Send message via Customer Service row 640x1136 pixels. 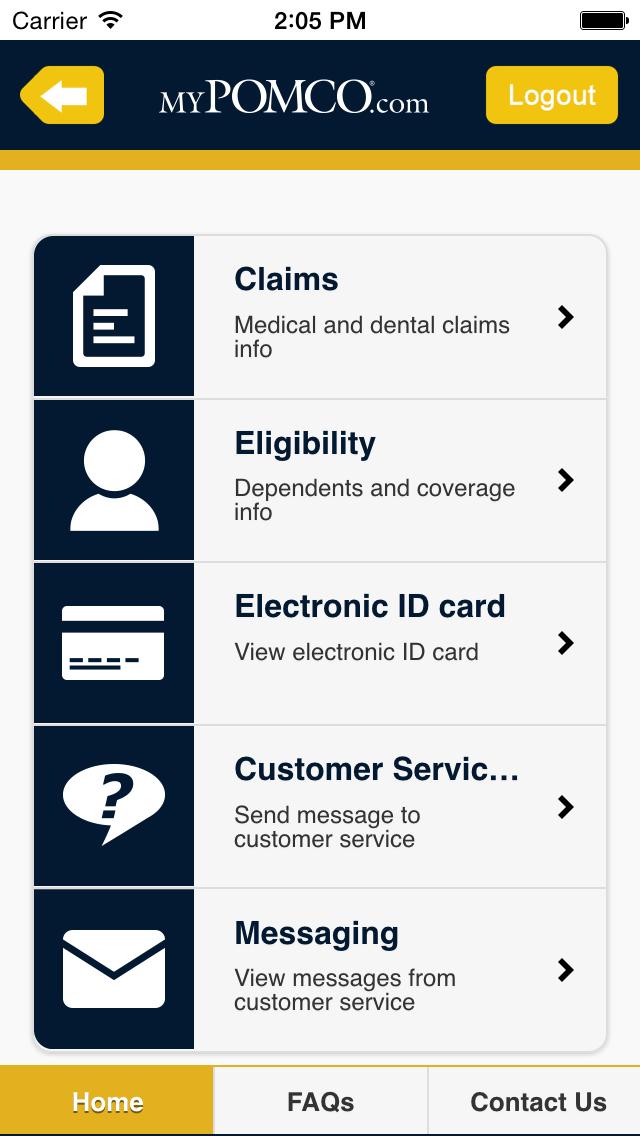320,806
